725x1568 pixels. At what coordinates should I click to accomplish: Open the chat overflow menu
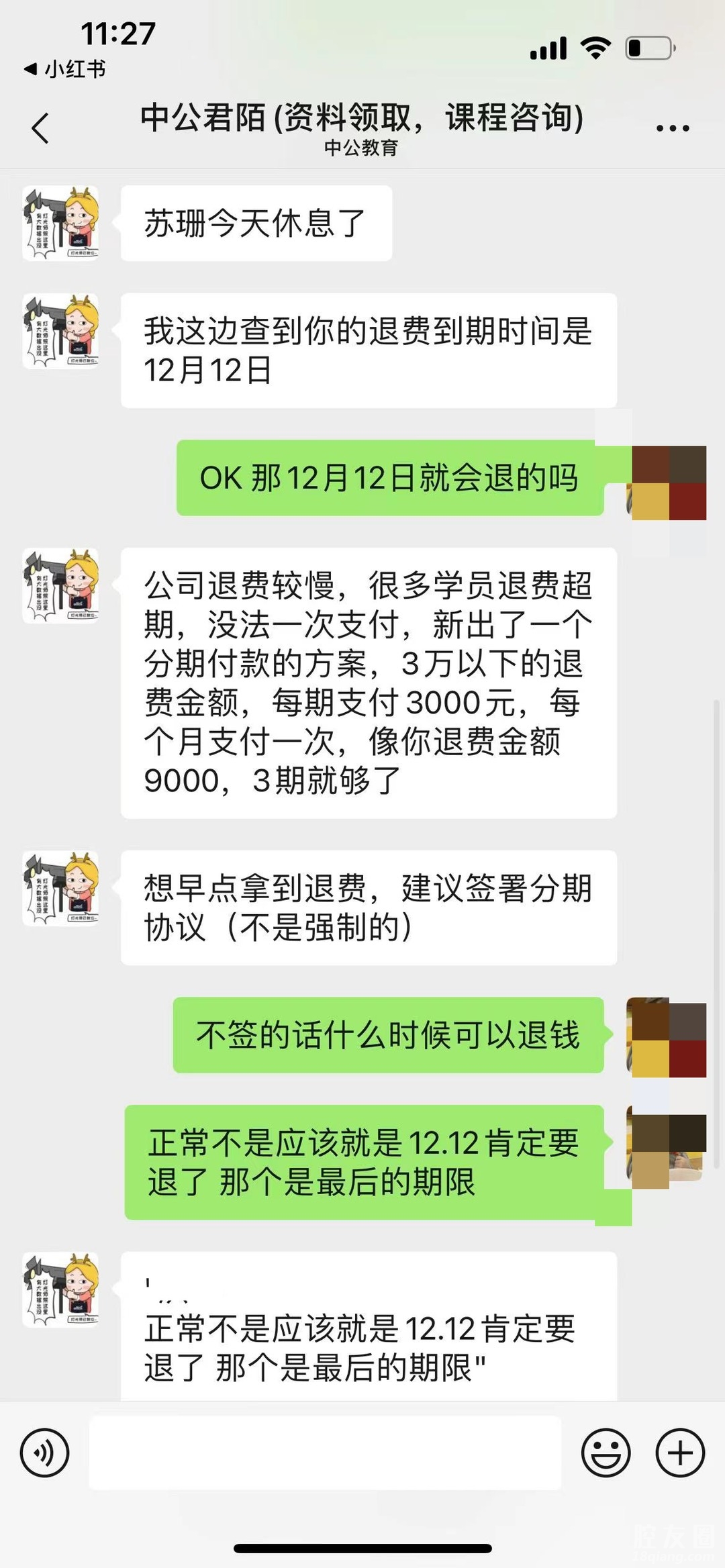click(672, 128)
